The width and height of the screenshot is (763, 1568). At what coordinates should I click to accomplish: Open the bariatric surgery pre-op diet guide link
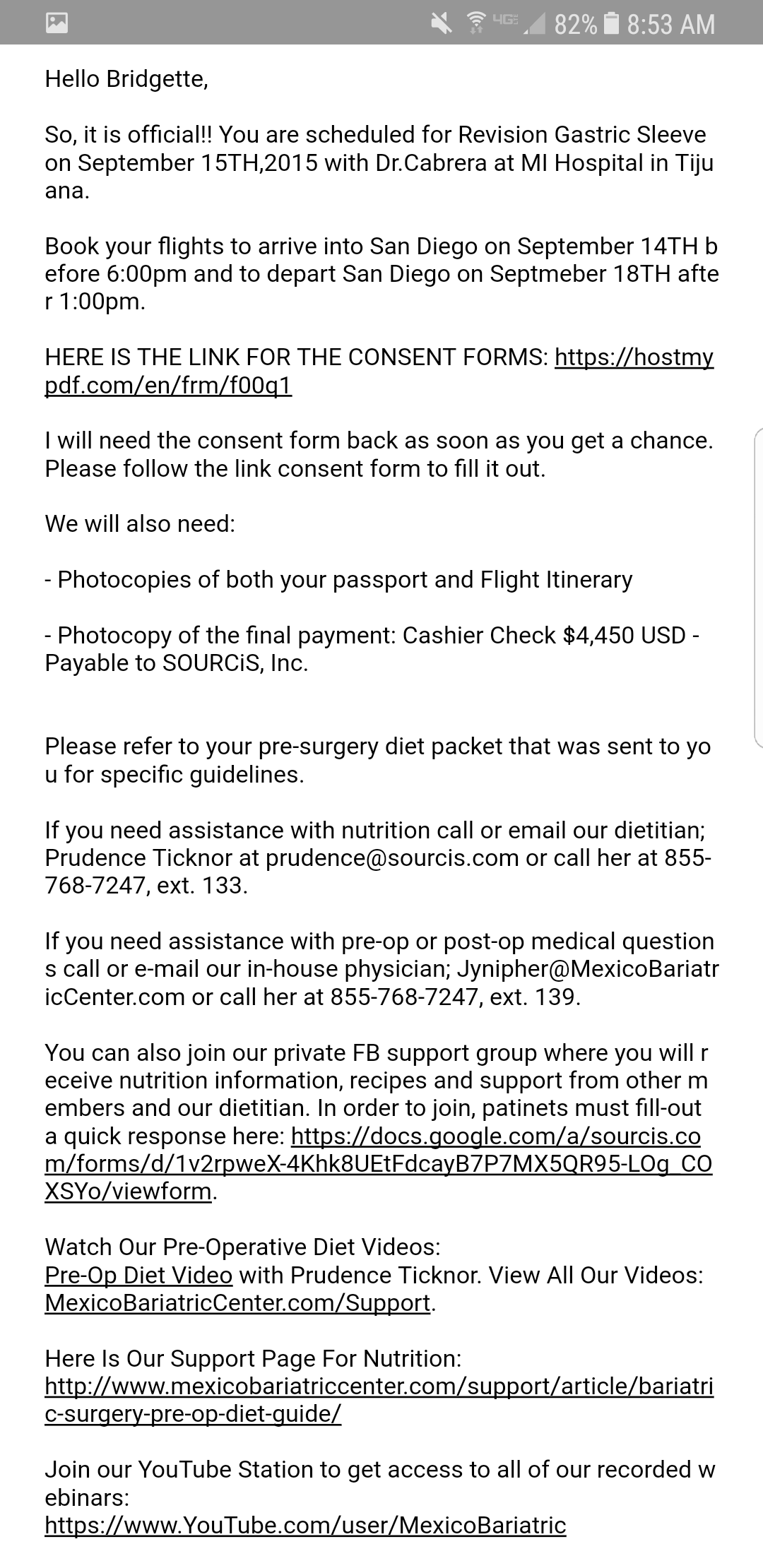tap(379, 1400)
